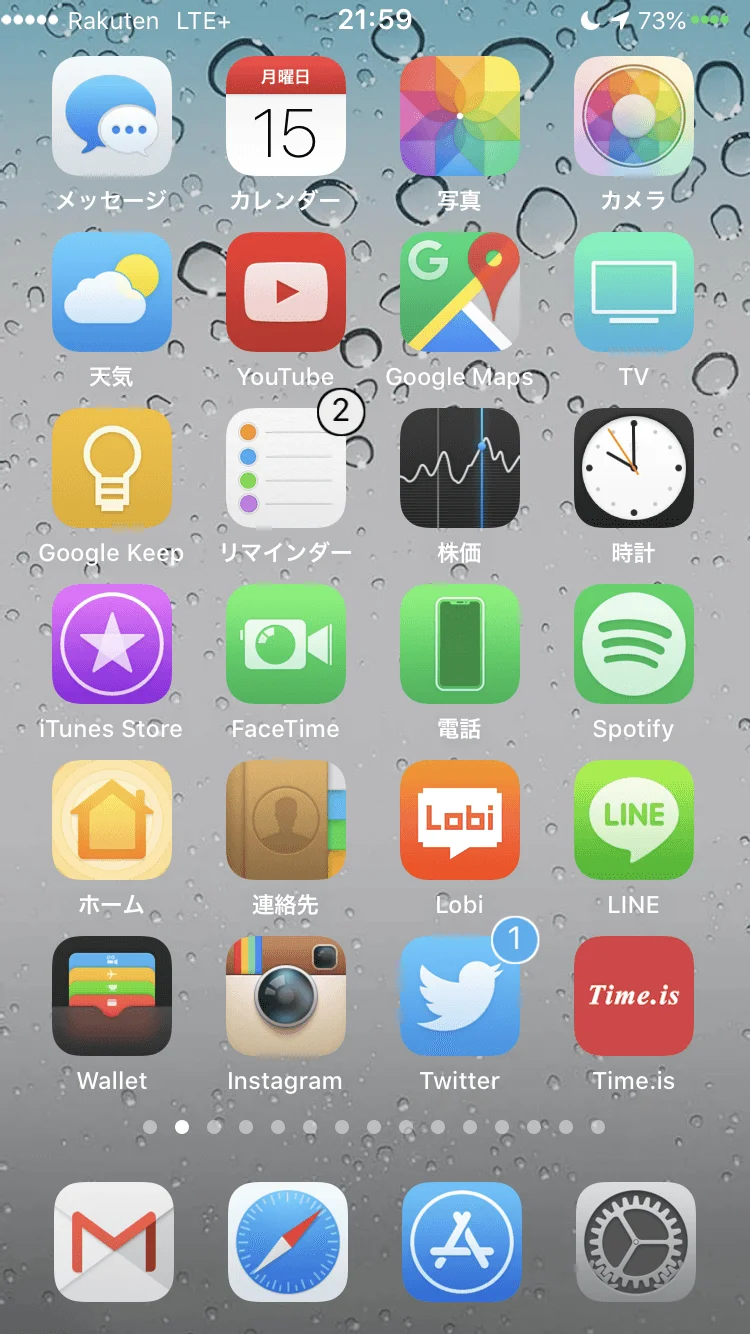Screen dimensions: 750x1334
Task: Launch Safari from the dock
Action: [x=288, y=1242]
